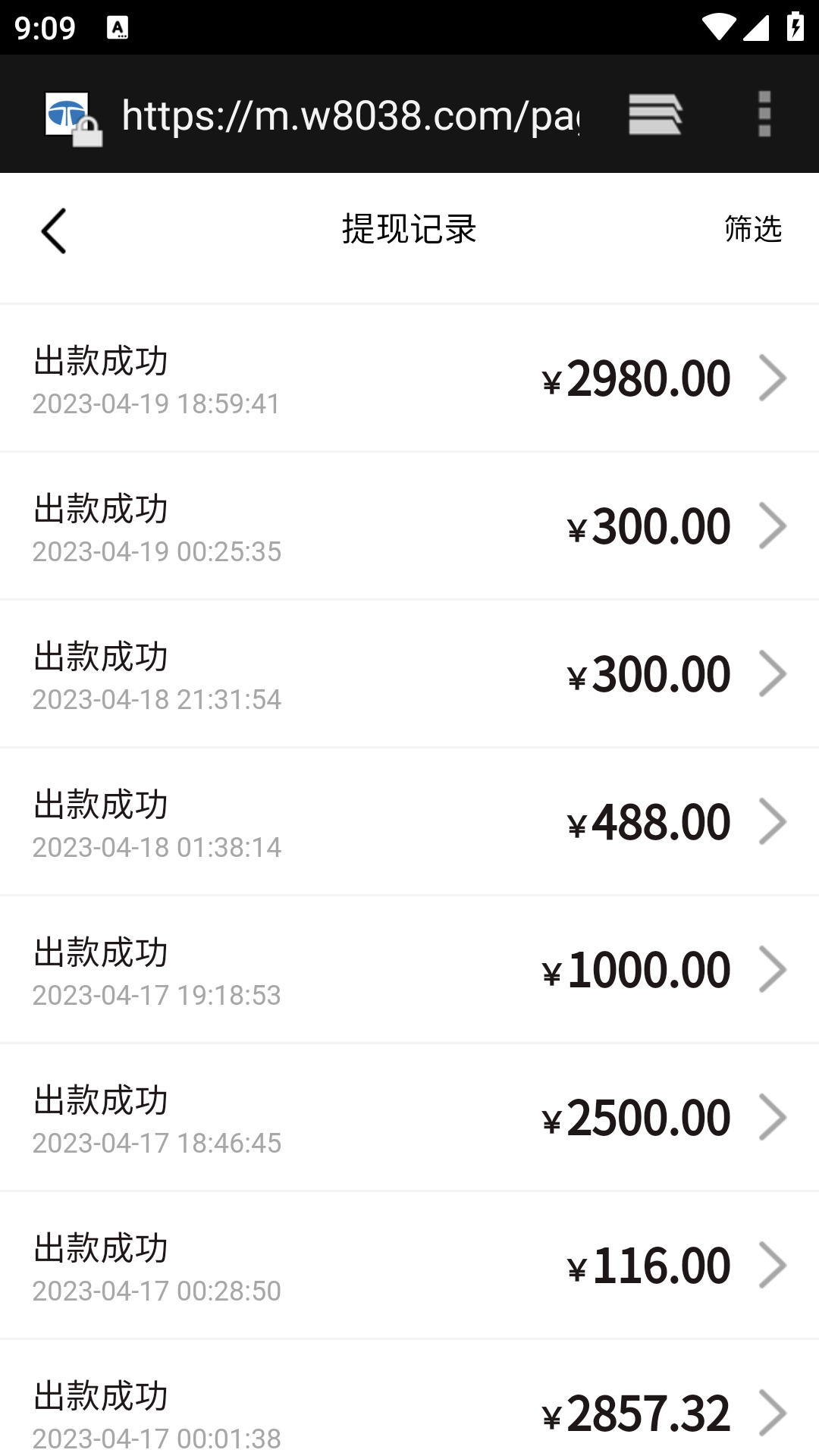Expand the ¥2500.00 withdrawal details
The image size is (819, 1456).
(x=773, y=1116)
